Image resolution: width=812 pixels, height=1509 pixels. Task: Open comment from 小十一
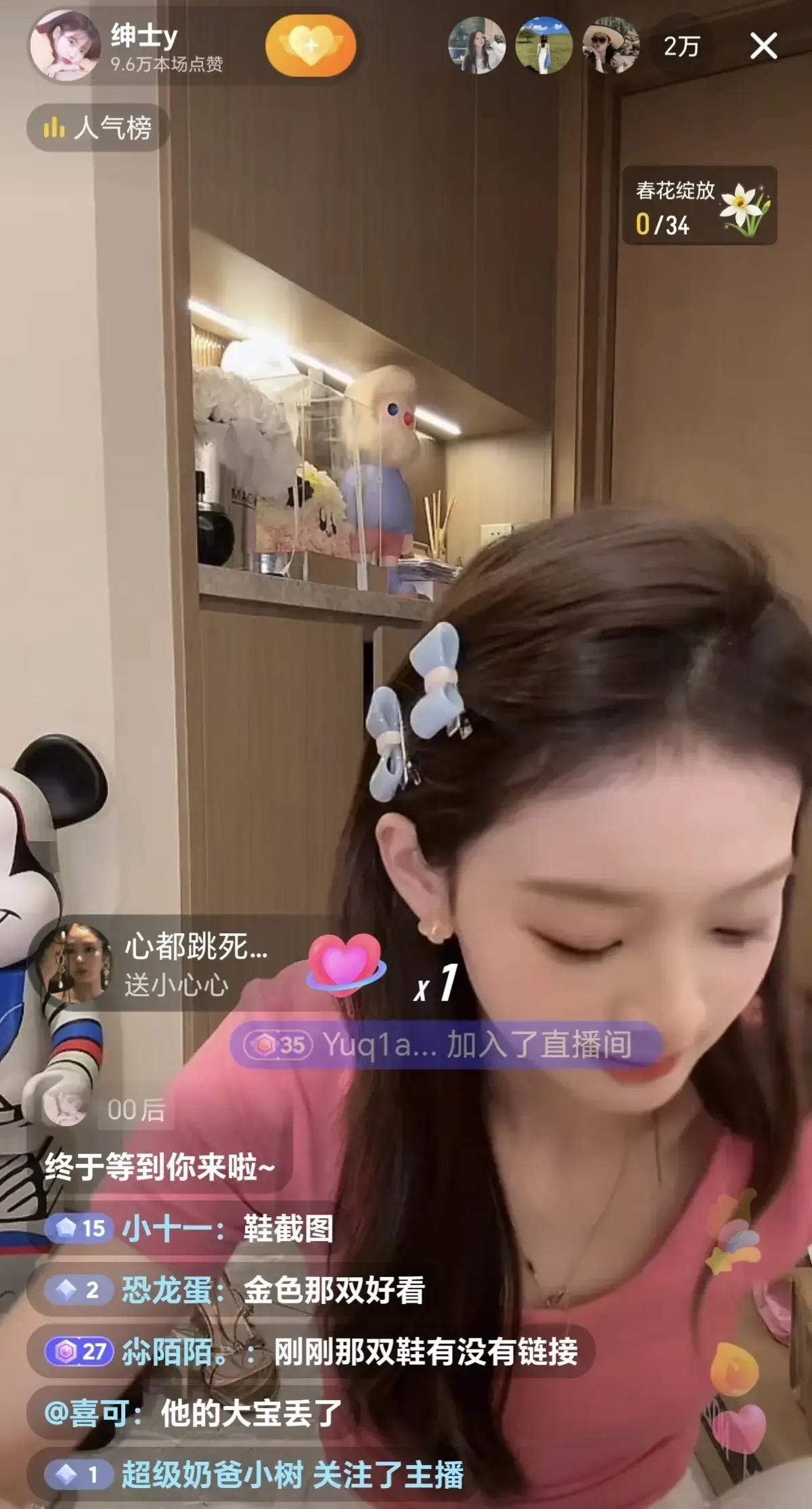(x=189, y=1228)
